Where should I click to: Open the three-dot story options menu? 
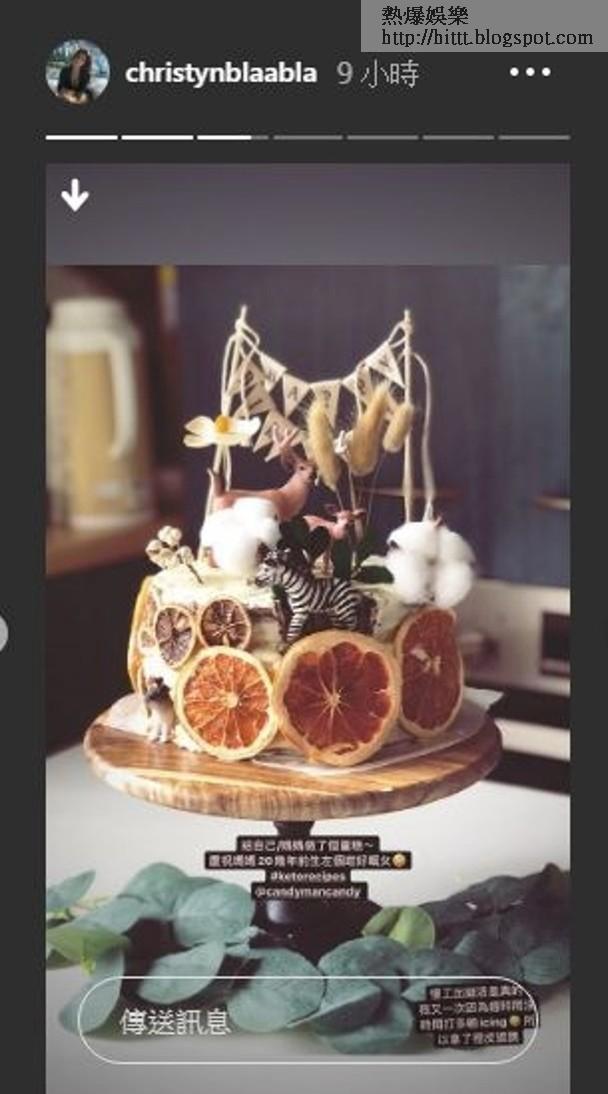click(530, 73)
